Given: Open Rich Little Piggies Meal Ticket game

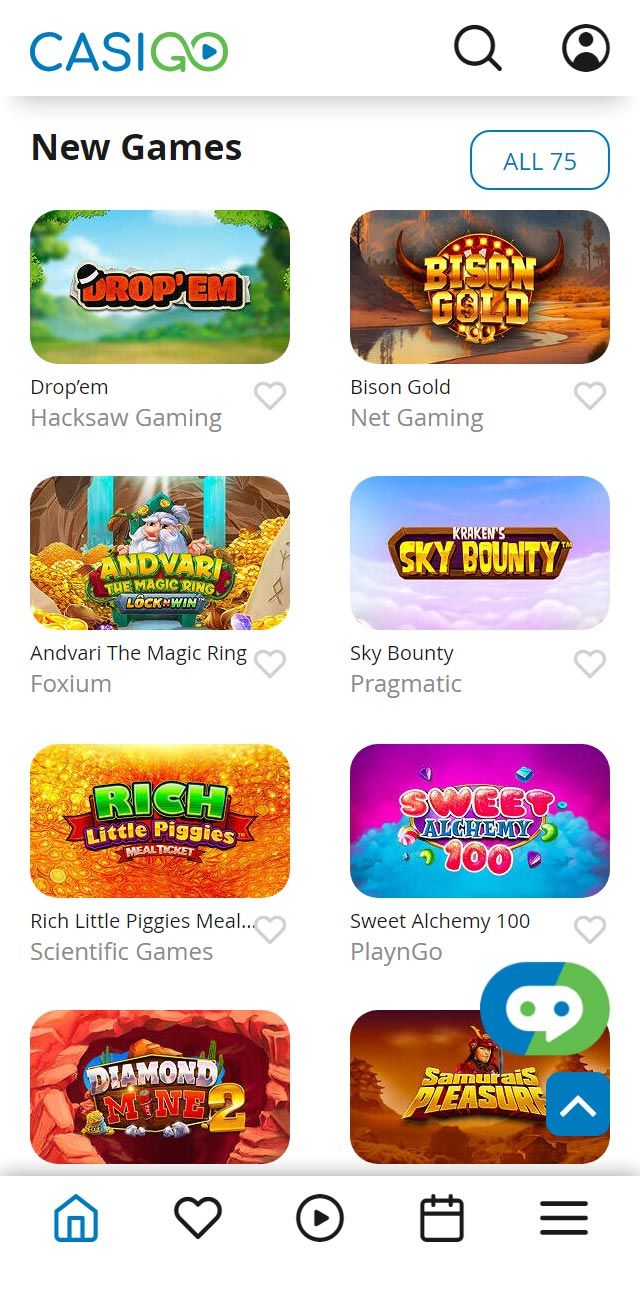Looking at the screenshot, I should [160, 820].
